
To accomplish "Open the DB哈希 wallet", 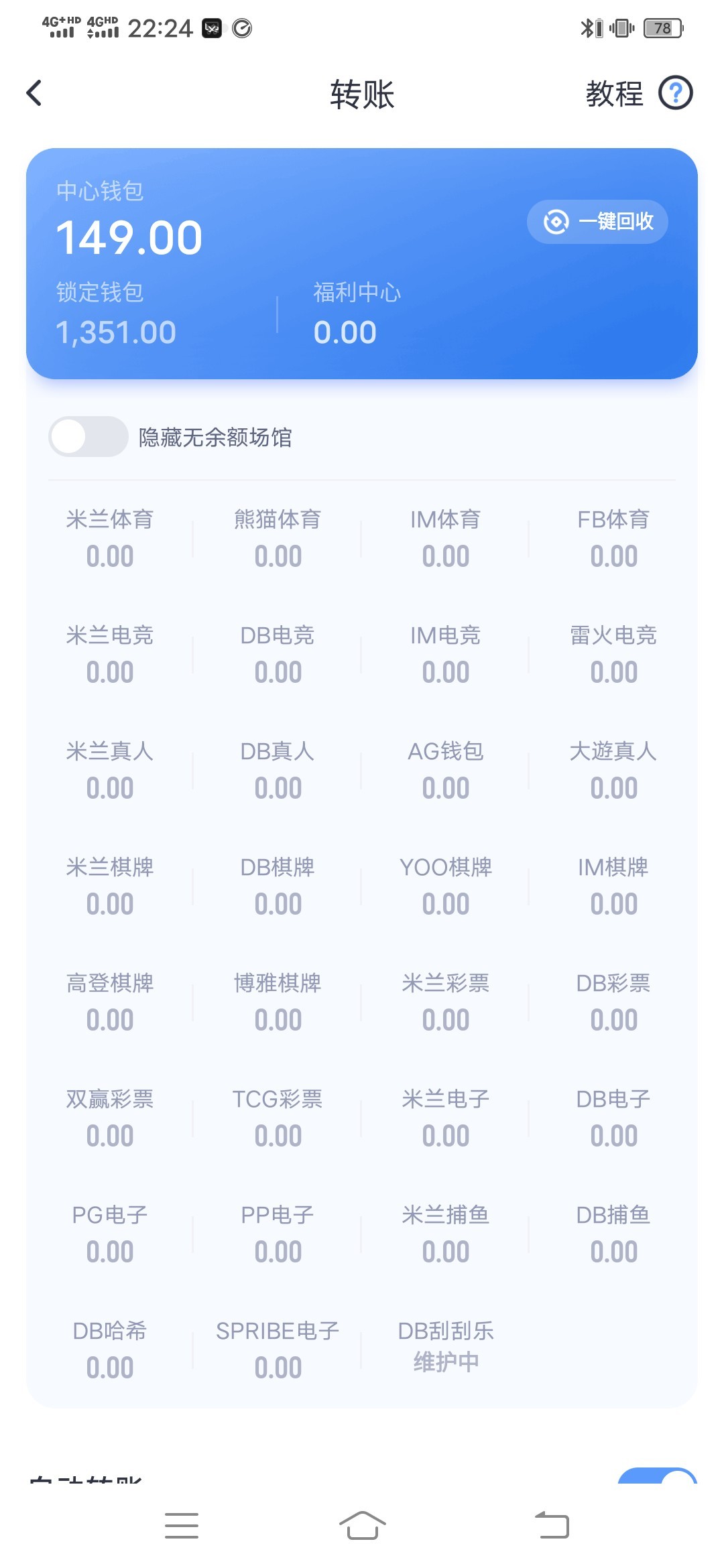I will pos(110,1350).
